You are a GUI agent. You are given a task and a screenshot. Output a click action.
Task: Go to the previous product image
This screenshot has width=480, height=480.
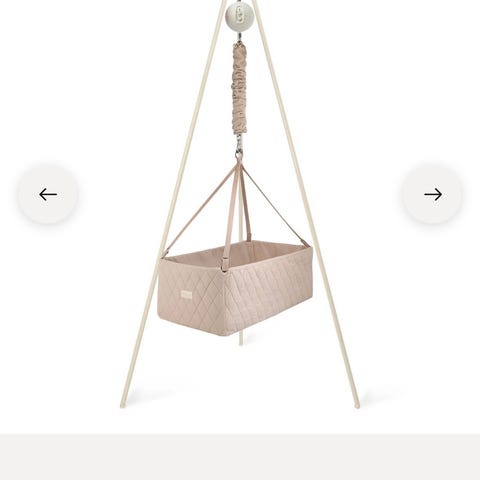tap(48, 194)
